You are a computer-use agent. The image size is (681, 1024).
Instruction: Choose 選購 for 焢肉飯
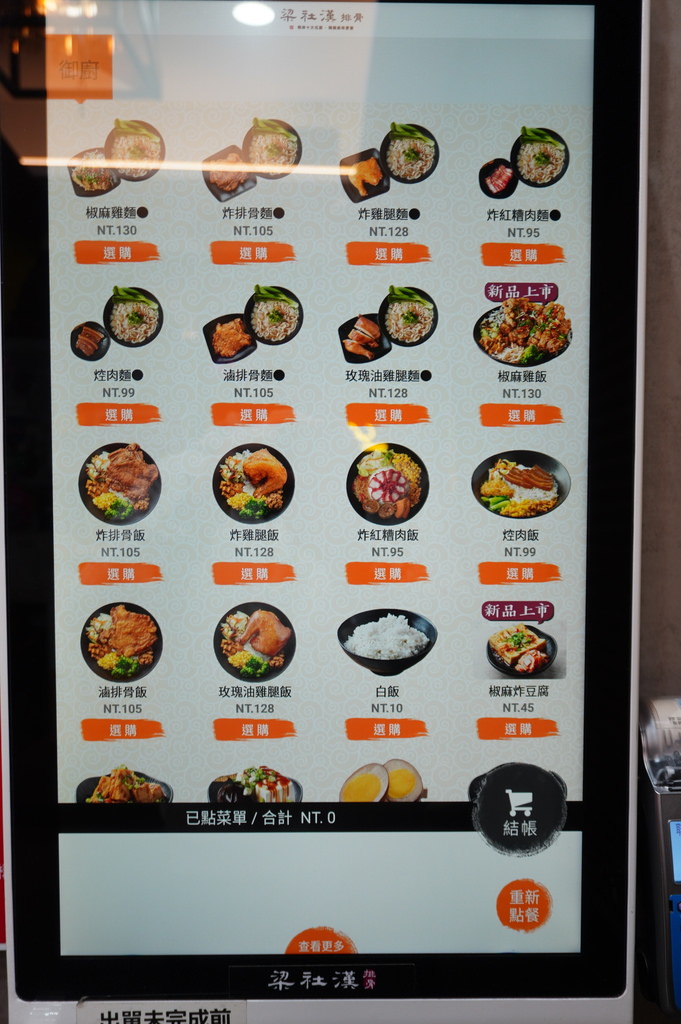519,573
